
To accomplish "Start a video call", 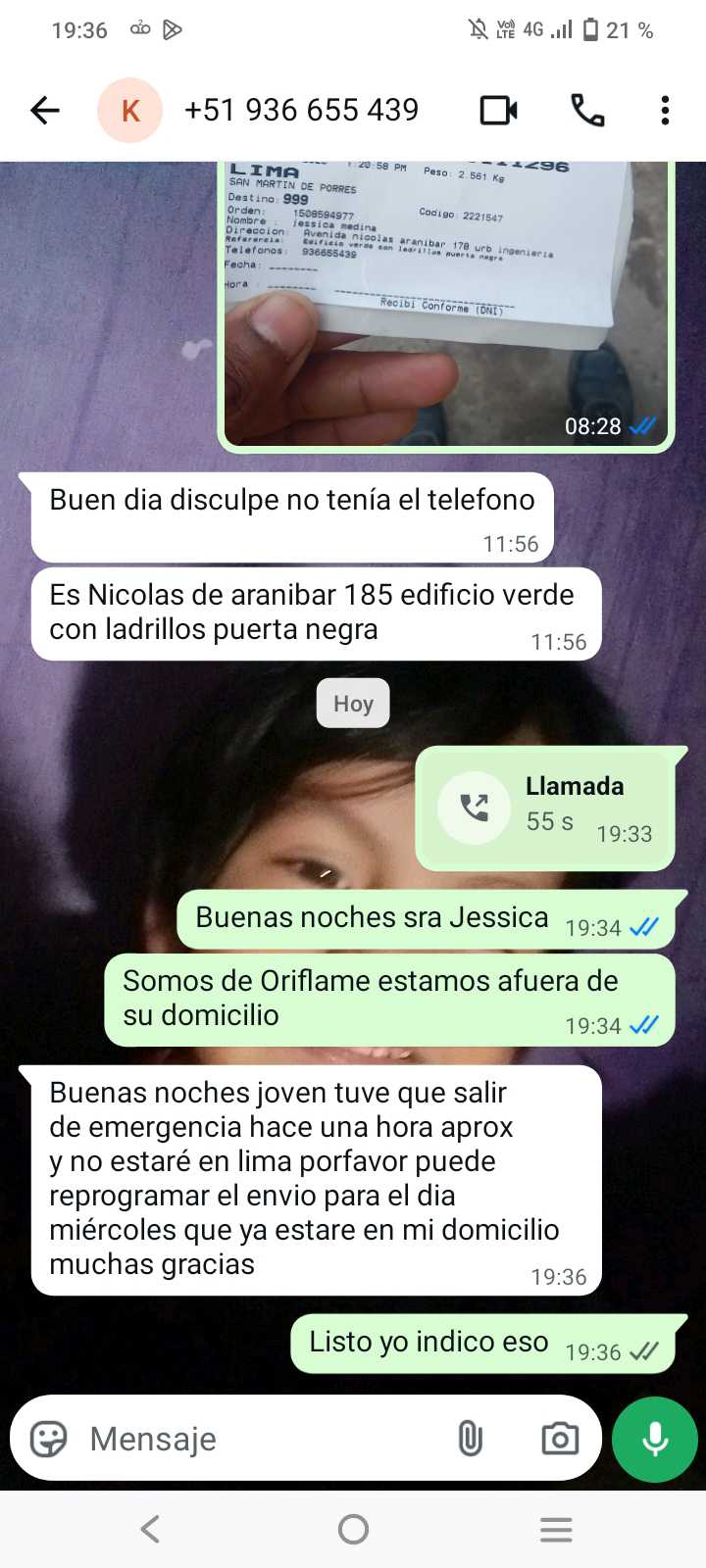I will point(498,111).
